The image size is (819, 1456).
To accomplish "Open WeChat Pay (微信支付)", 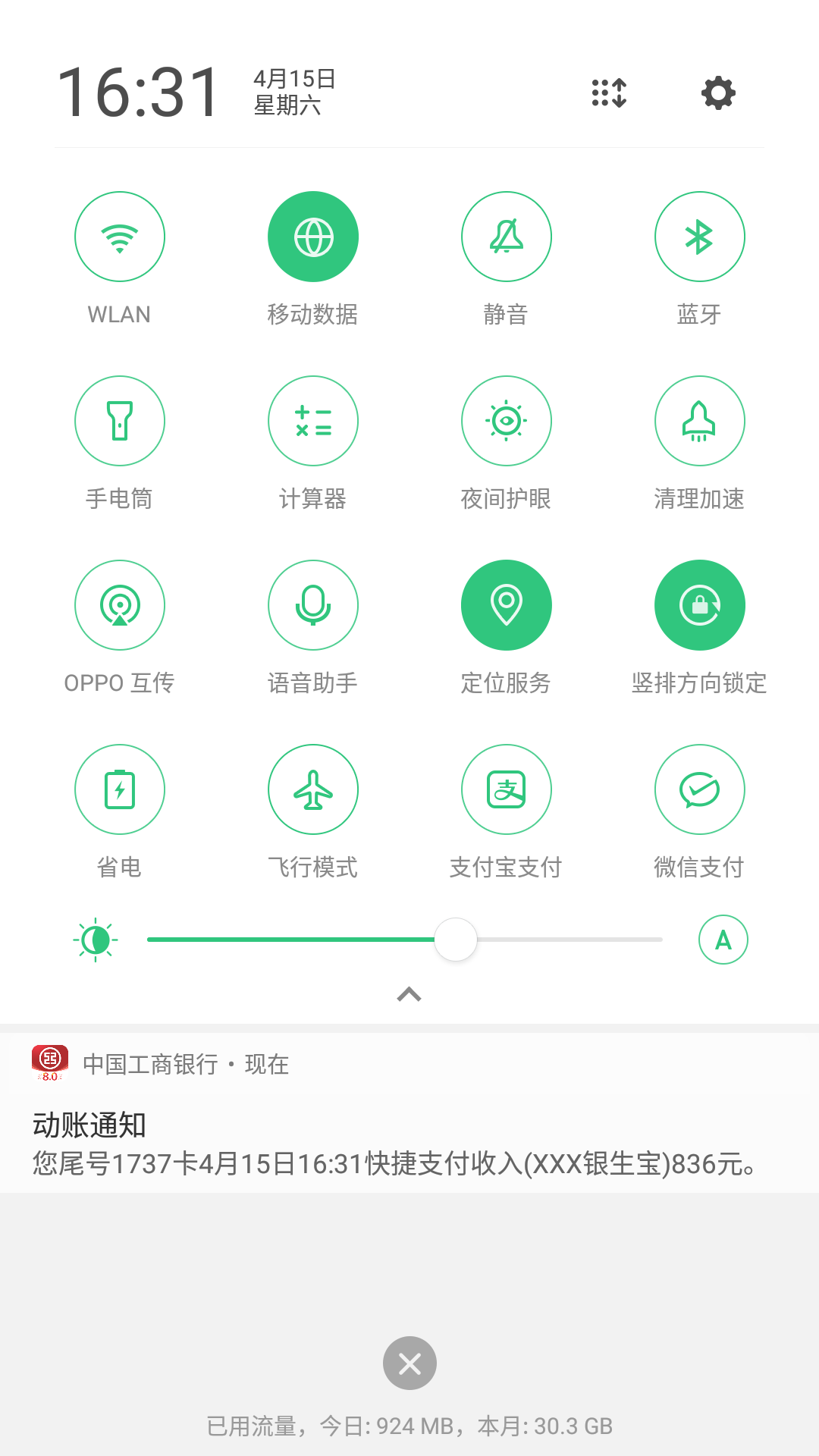I will point(700,789).
